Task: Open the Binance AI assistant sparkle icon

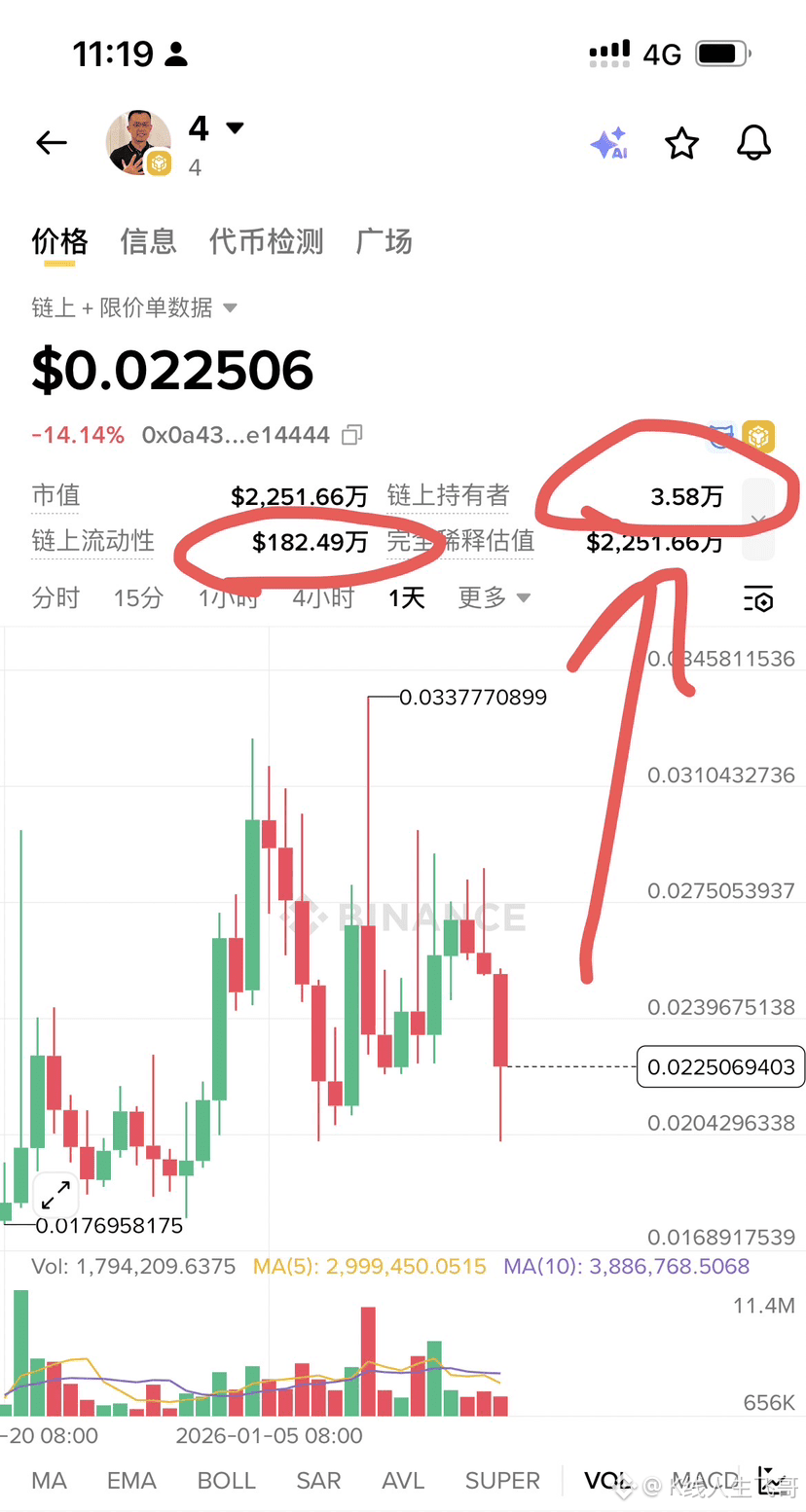Action: (x=608, y=142)
